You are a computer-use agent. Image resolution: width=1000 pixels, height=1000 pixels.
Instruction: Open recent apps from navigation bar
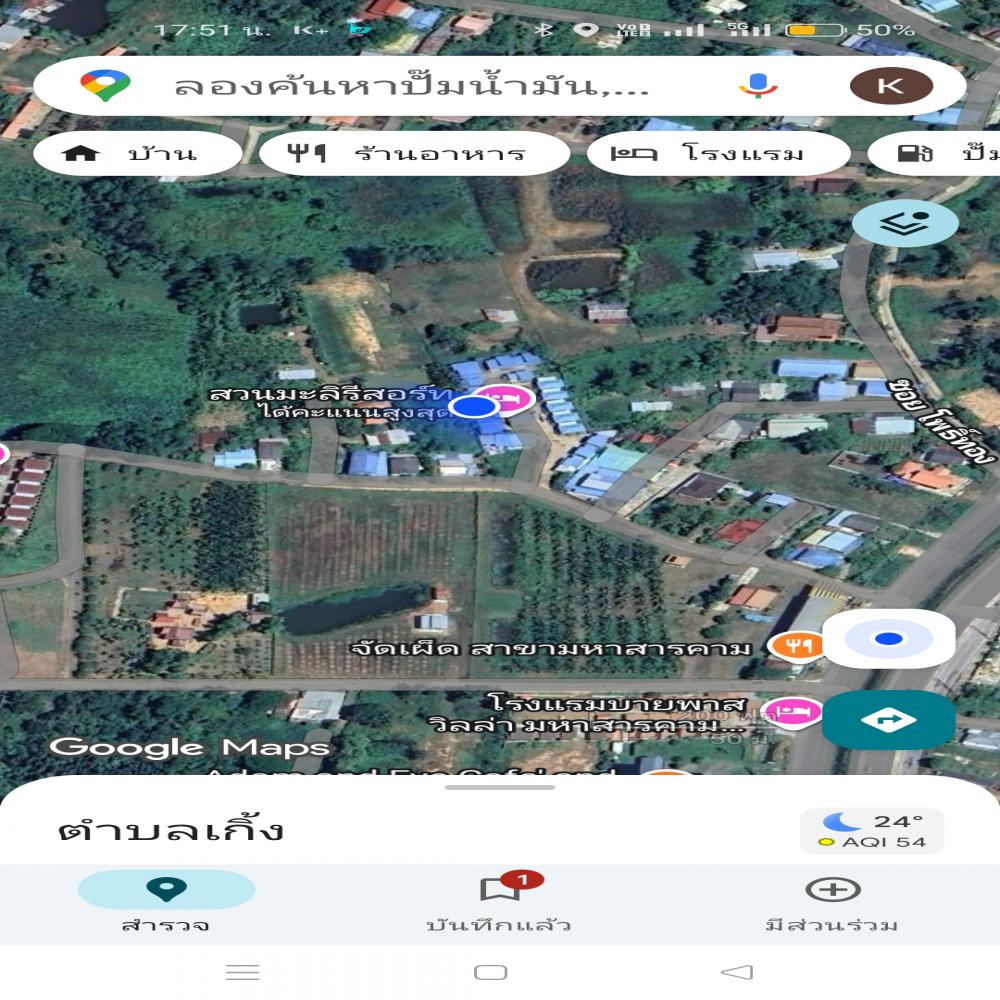tap(243, 972)
